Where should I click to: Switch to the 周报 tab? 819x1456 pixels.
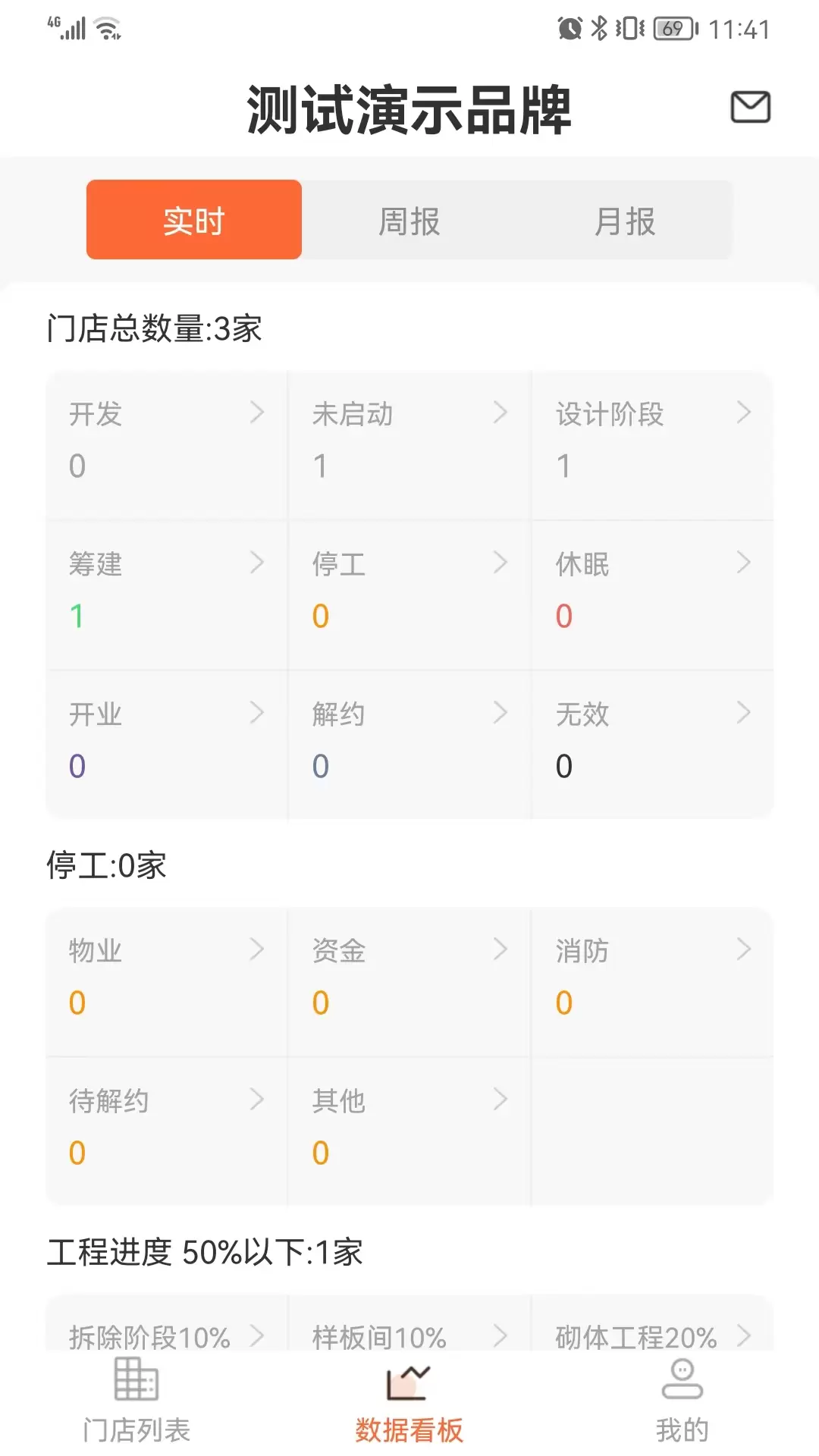pyautogui.click(x=409, y=221)
